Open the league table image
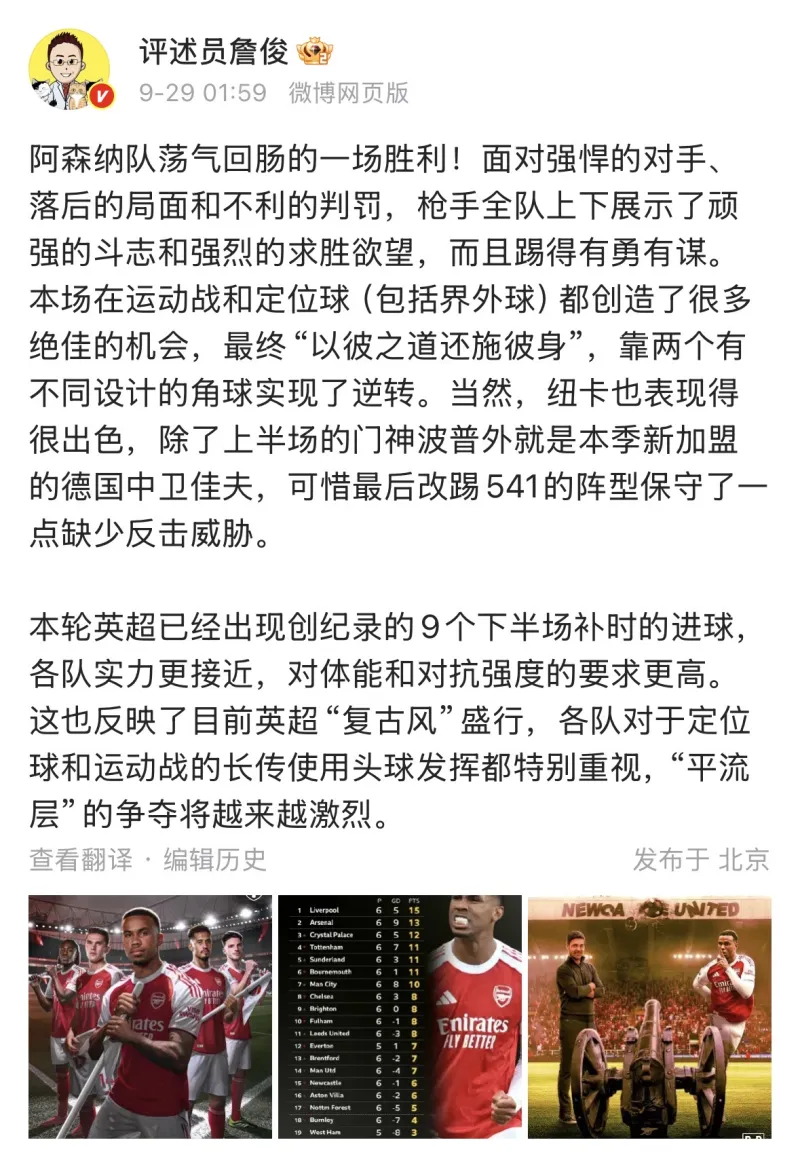Image resolution: width=800 pixels, height=1155 pixels. pos(399,1016)
